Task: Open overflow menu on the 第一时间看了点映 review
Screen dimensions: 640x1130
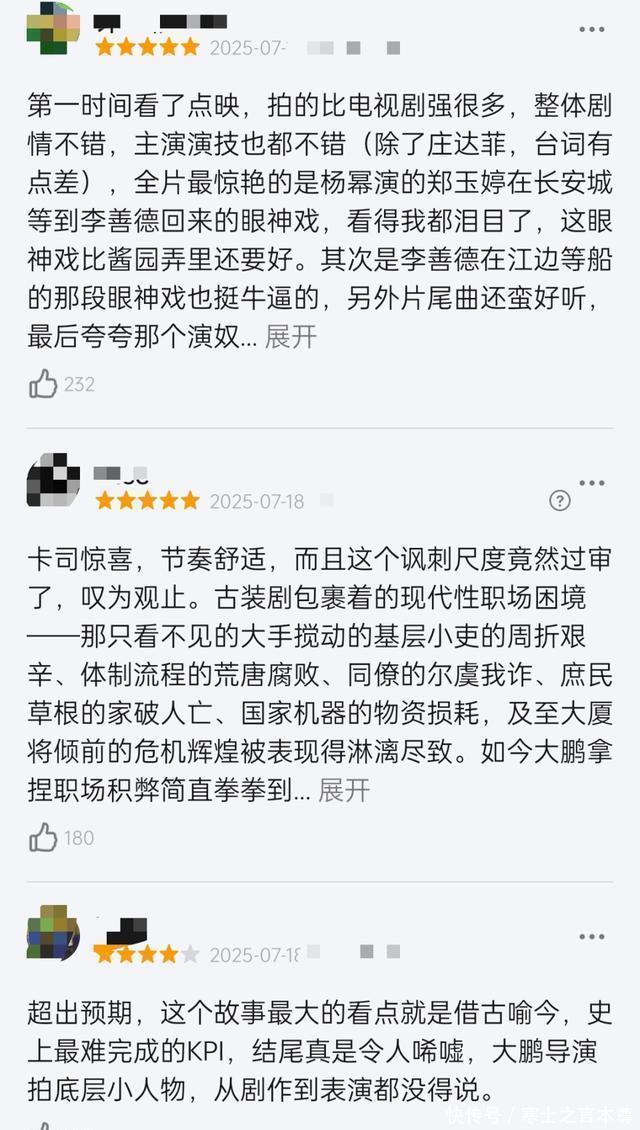Action: pyautogui.click(x=592, y=29)
